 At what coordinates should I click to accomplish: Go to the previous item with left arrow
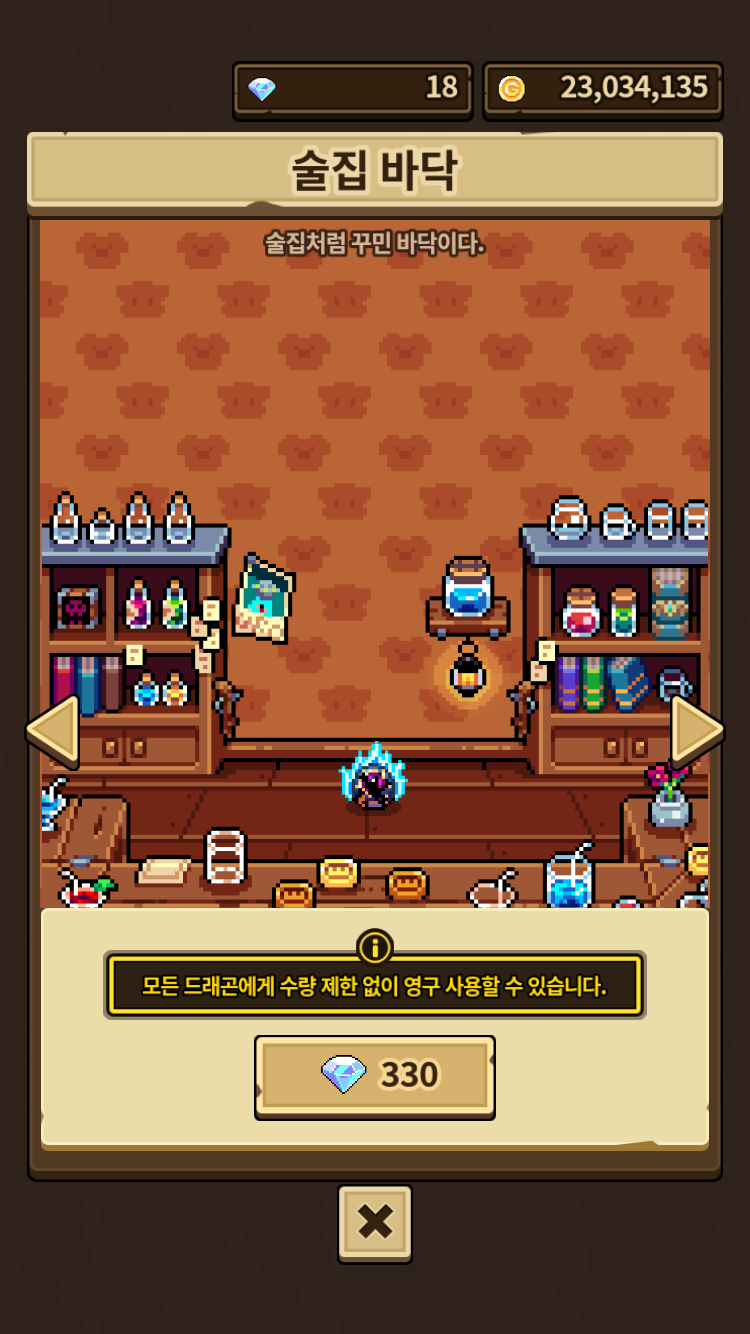[52, 731]
